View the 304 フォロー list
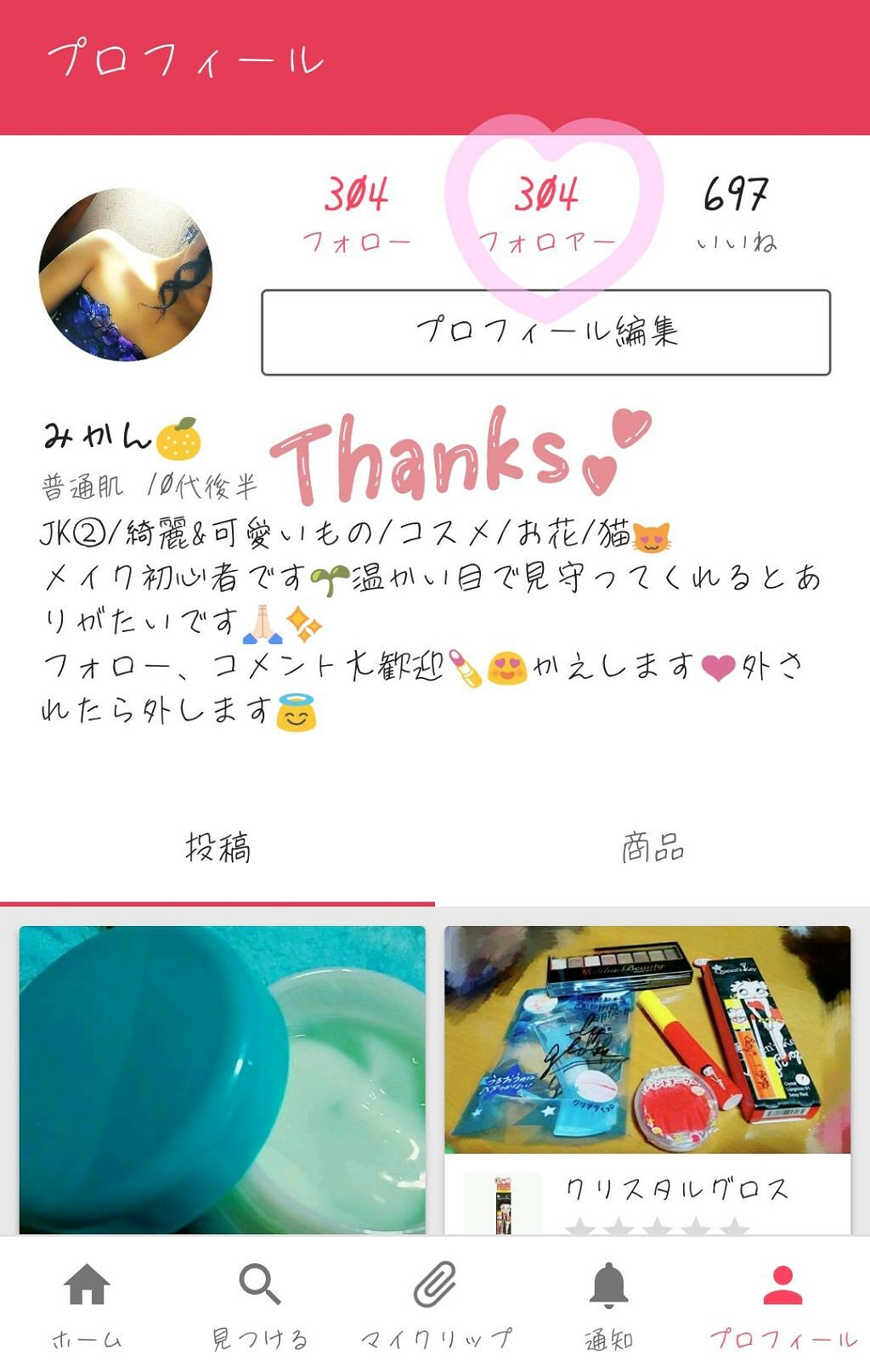The height and width of the screenshot is (1372, 870). (356, 212)
